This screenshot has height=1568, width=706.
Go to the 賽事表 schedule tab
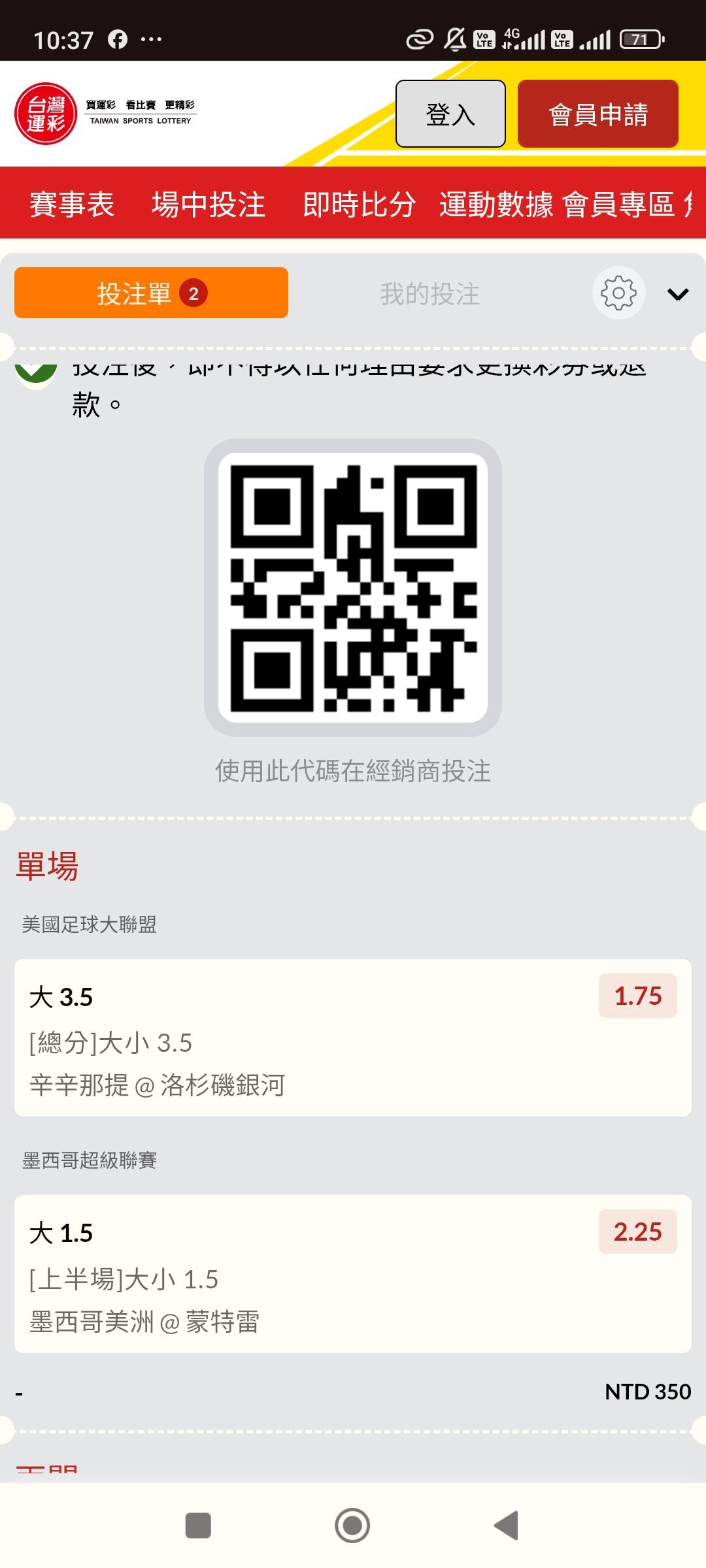(72, 204)
